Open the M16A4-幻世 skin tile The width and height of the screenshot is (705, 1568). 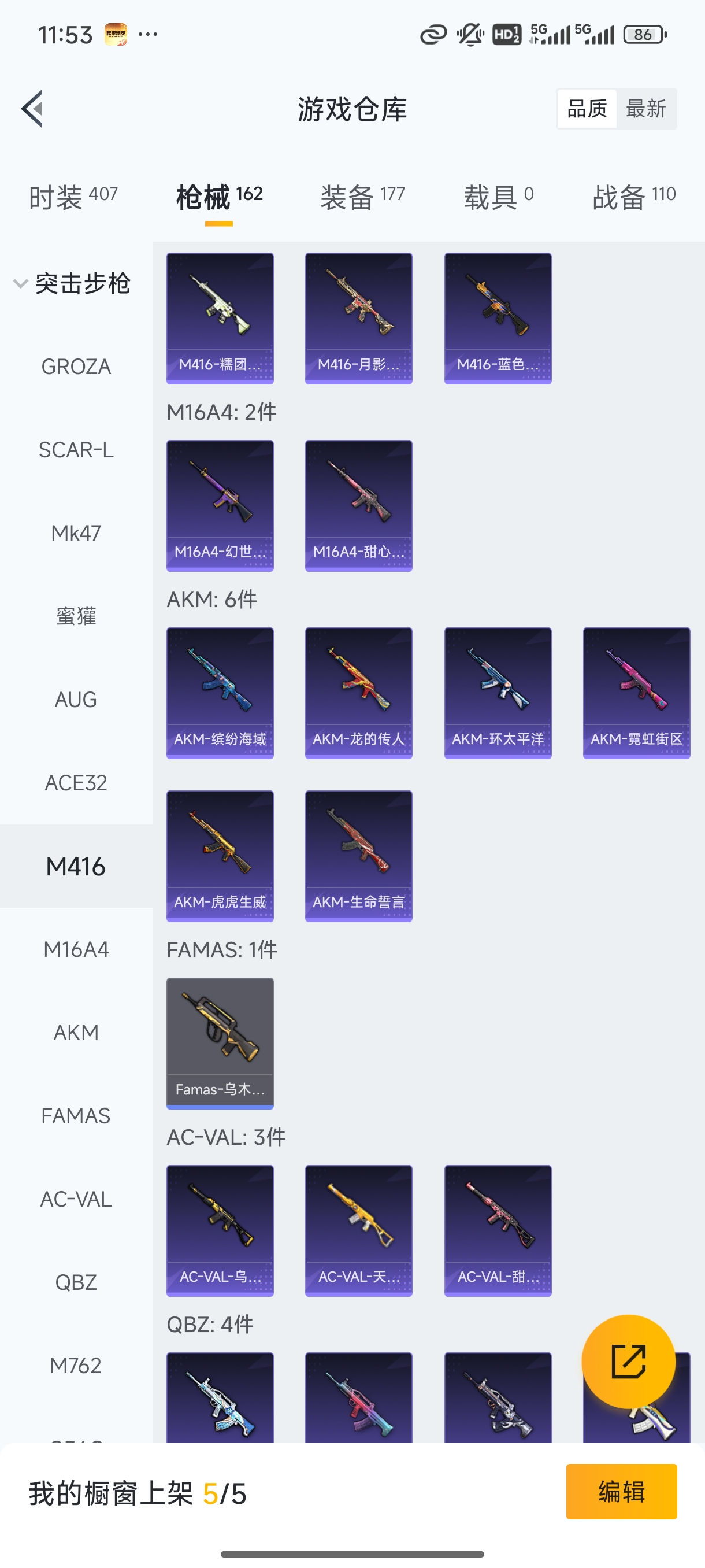220,505
